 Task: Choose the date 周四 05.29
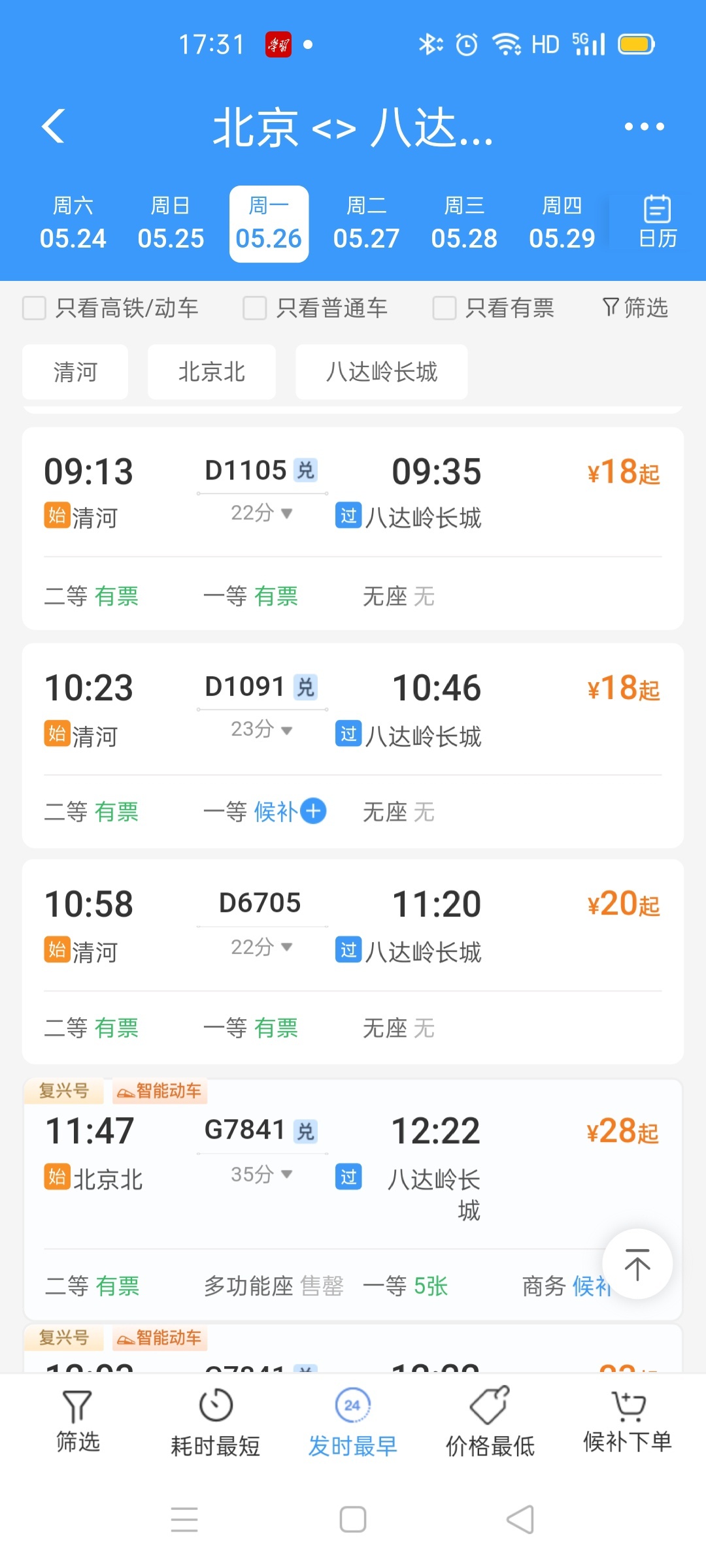(562, 223)
